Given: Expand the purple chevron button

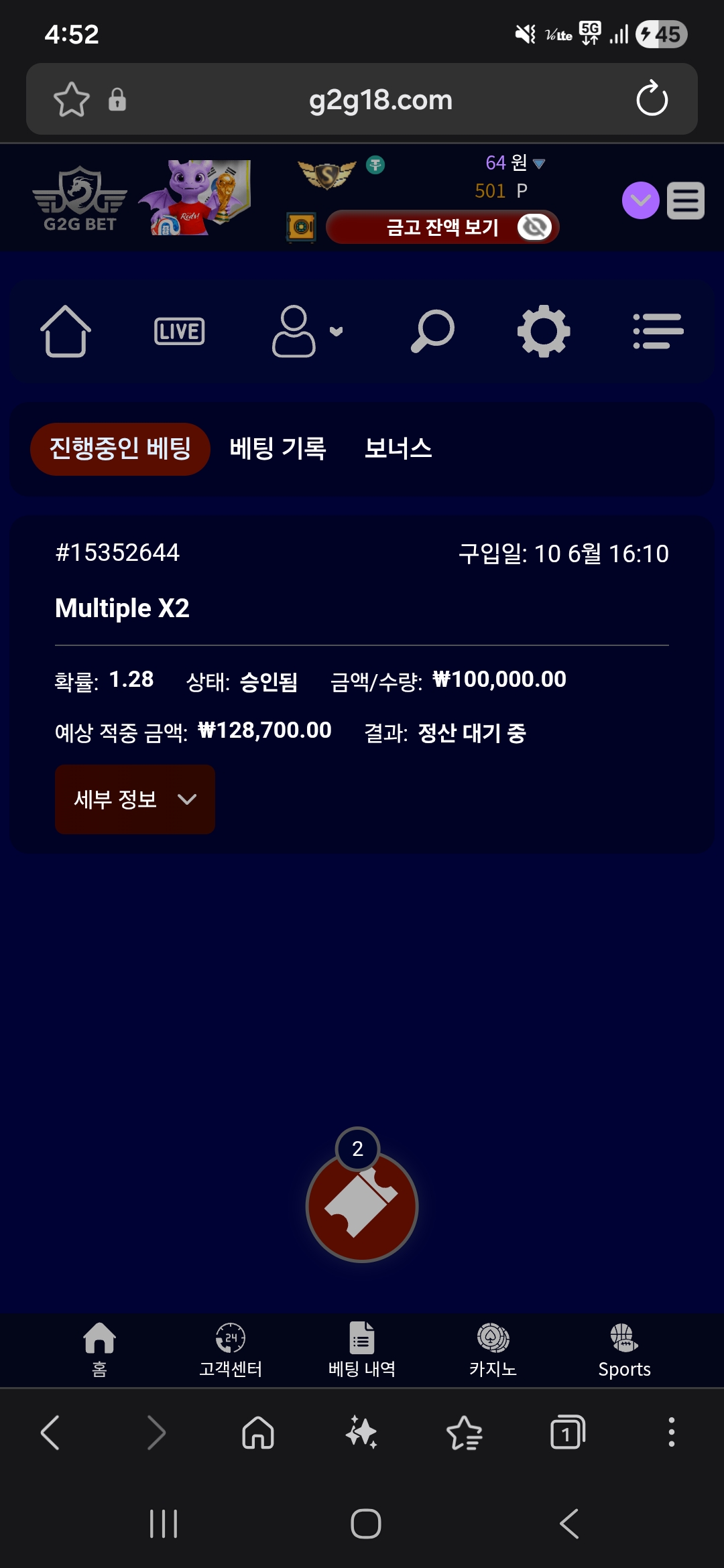Looking at the screenshot, I should [x=640, y=200].
